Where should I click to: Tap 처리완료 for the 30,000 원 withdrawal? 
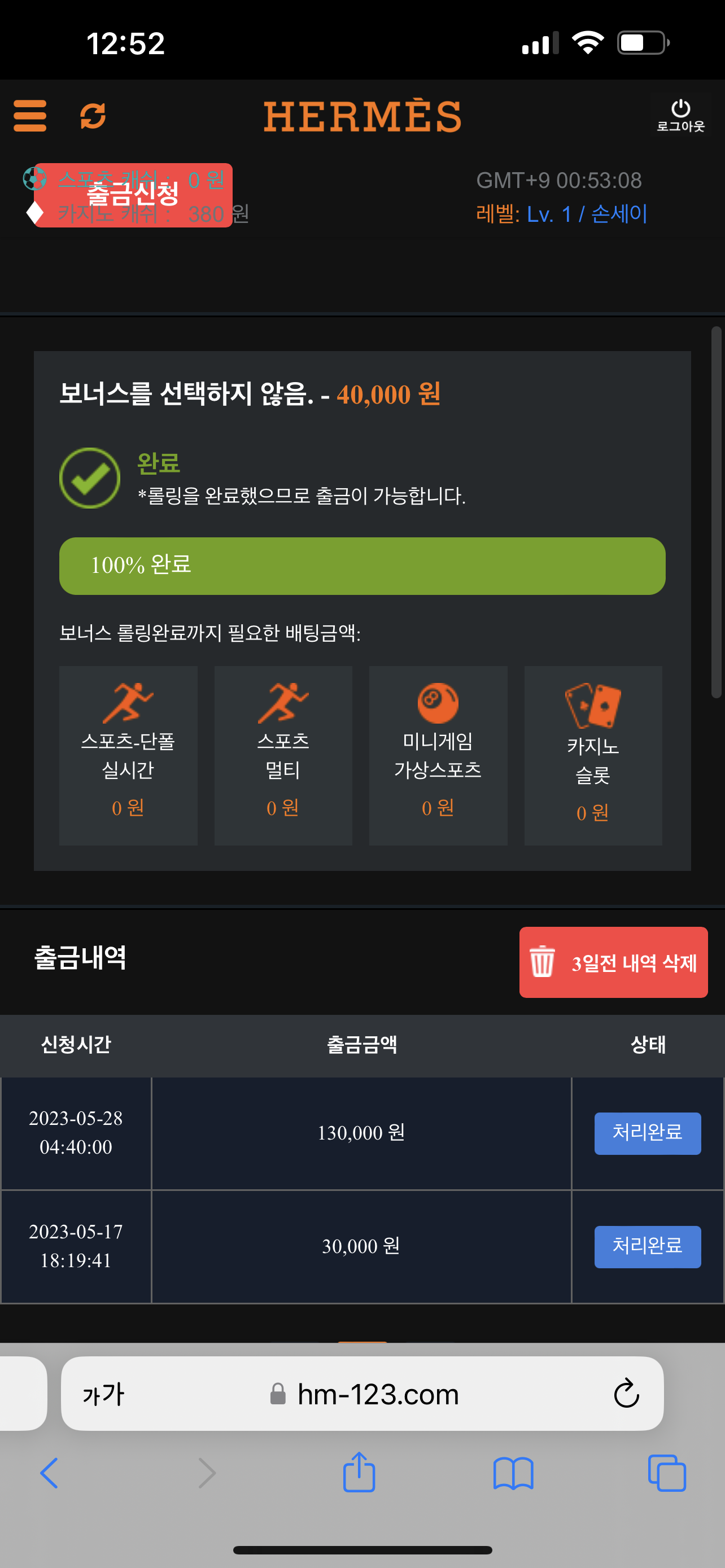click(x=647, y=1247)
